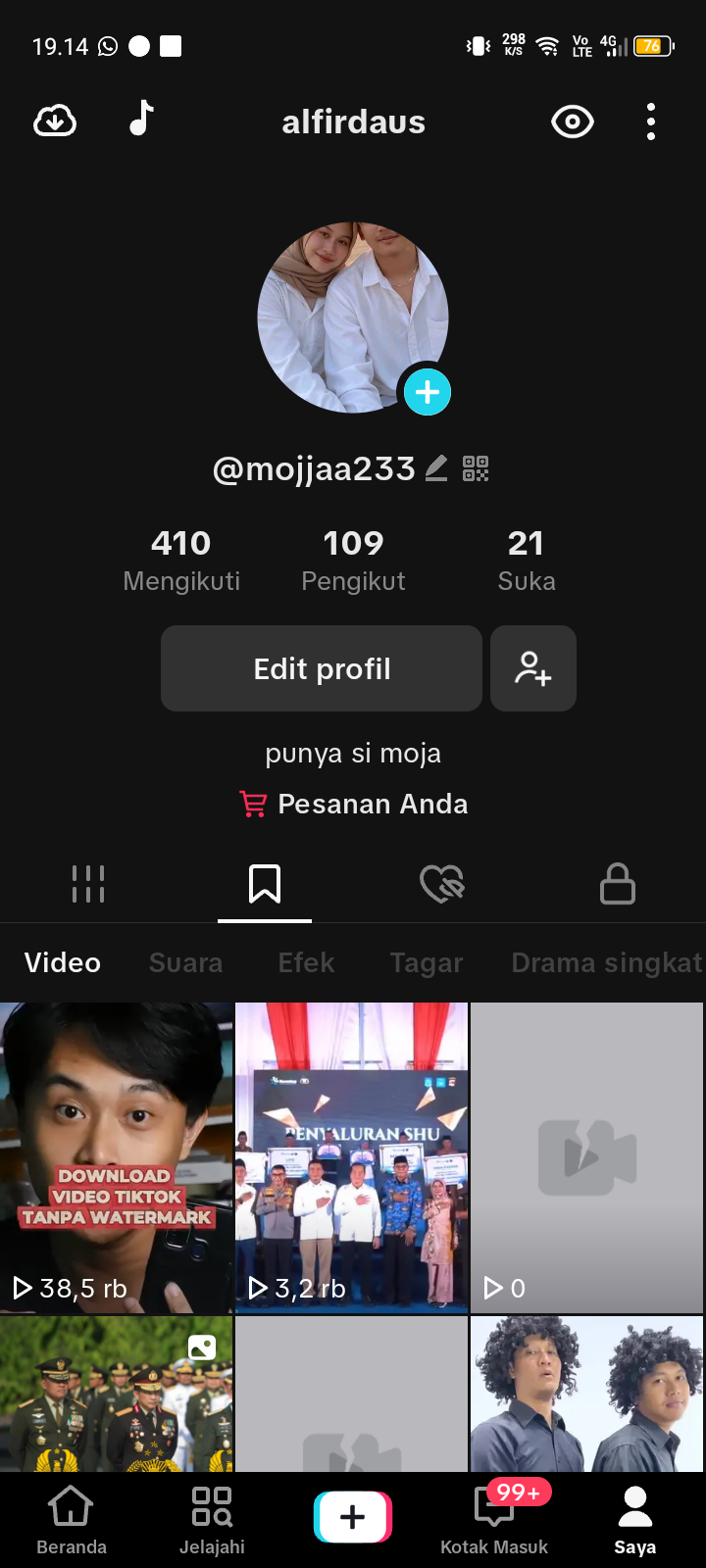Viewport: 706px width, 1568px height.
Task: Open the Mengikuti following list
Action: 181,561
